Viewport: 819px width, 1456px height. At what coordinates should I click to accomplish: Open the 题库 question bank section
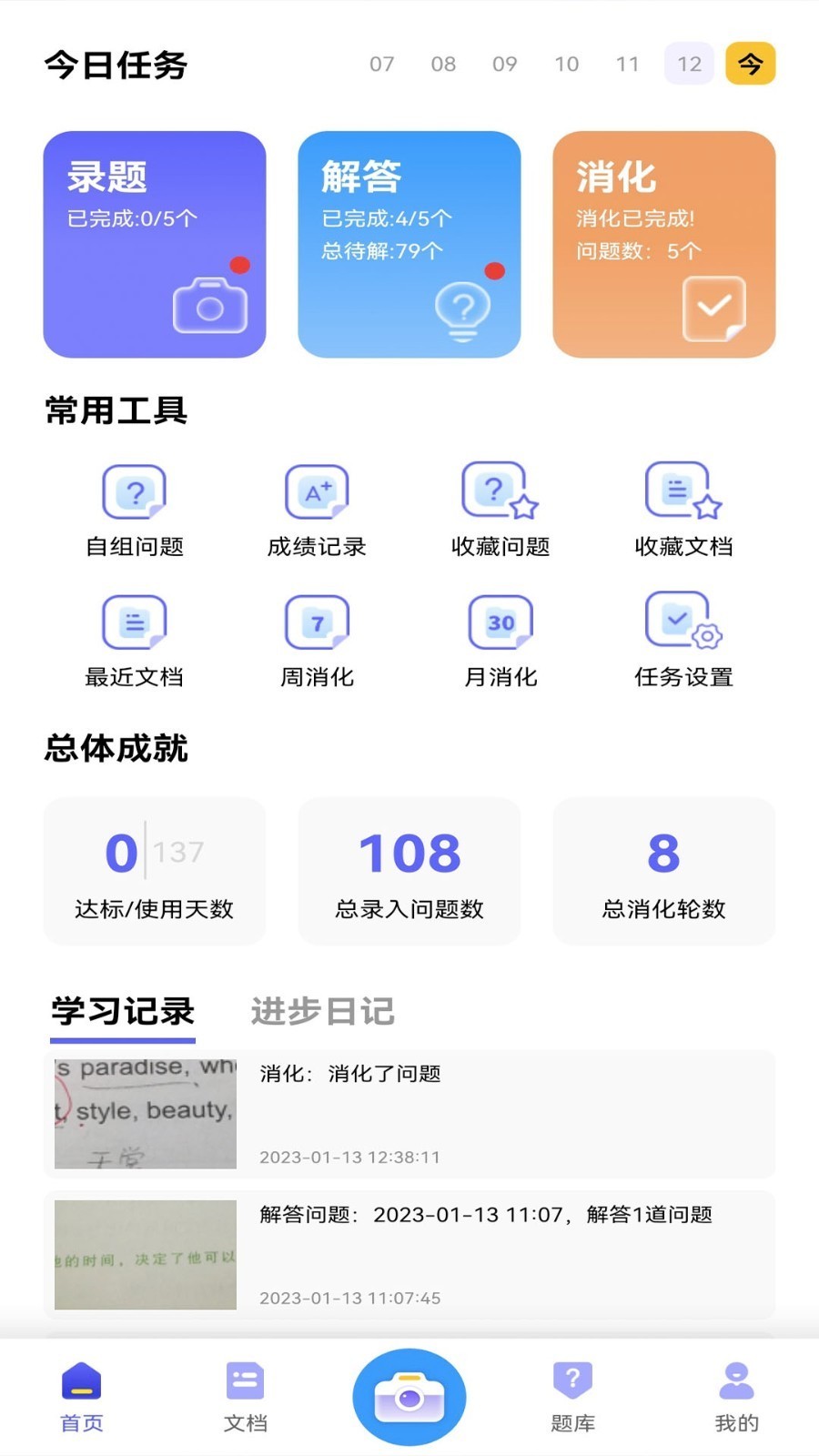point(572,1396)
